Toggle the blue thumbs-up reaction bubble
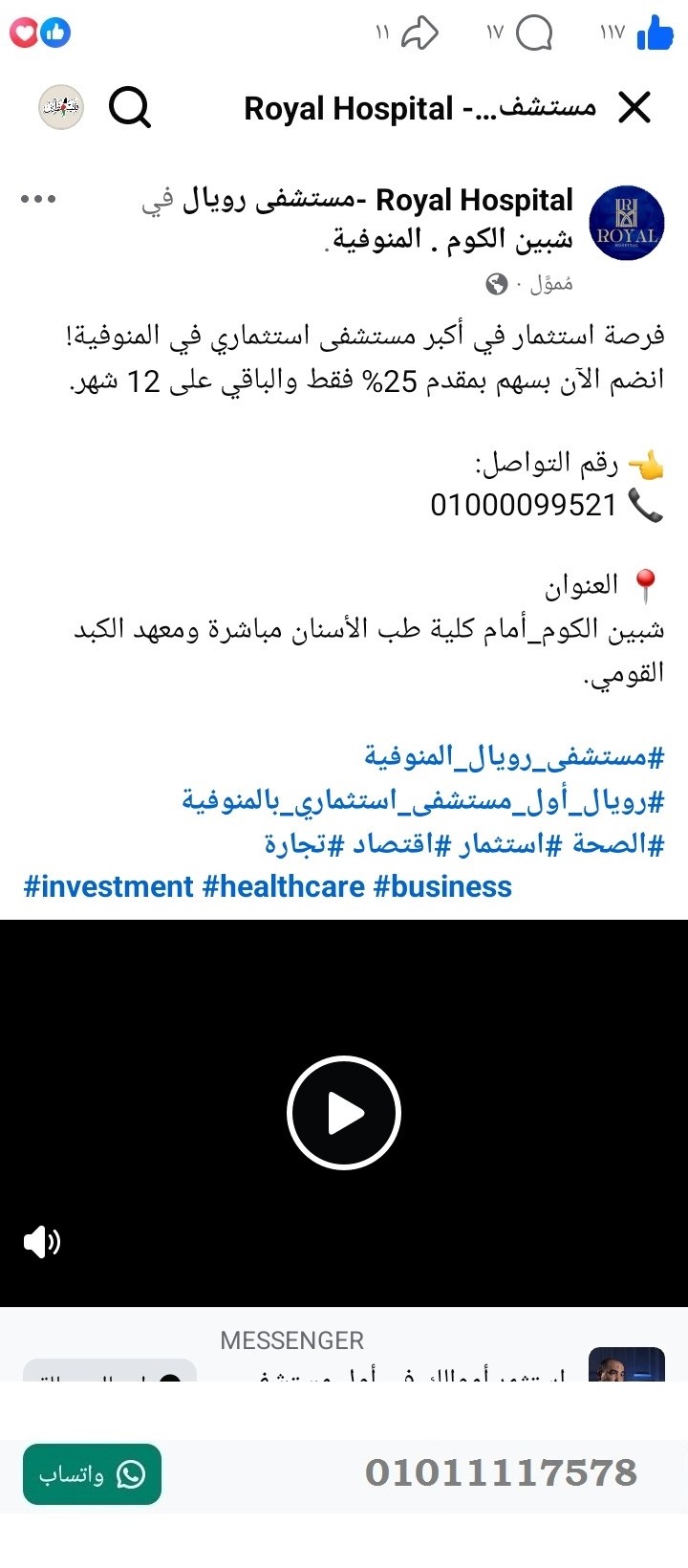The height and width of the screenshot is (1568, 688). [x=55, y=32]
